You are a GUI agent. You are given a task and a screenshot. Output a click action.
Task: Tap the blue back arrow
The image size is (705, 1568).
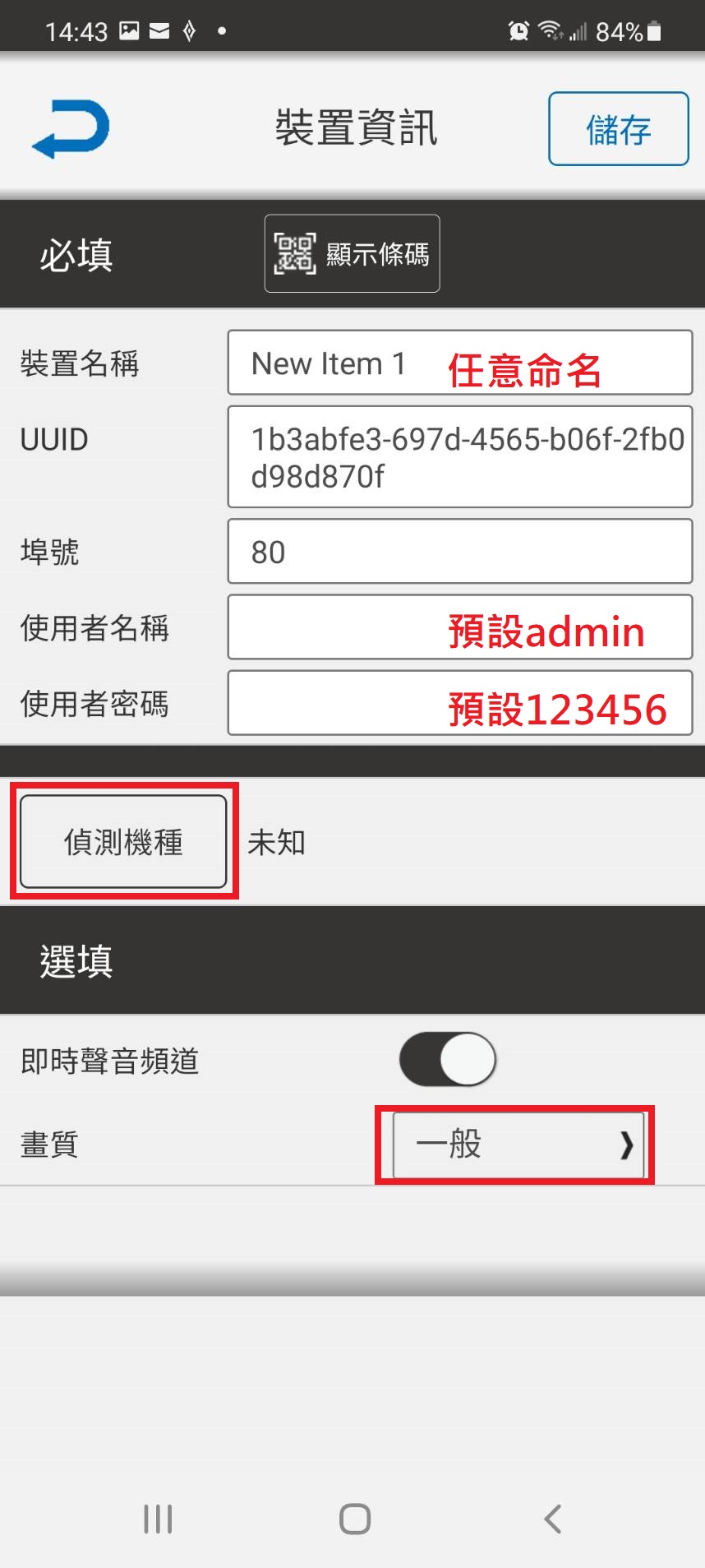(71, 129)
